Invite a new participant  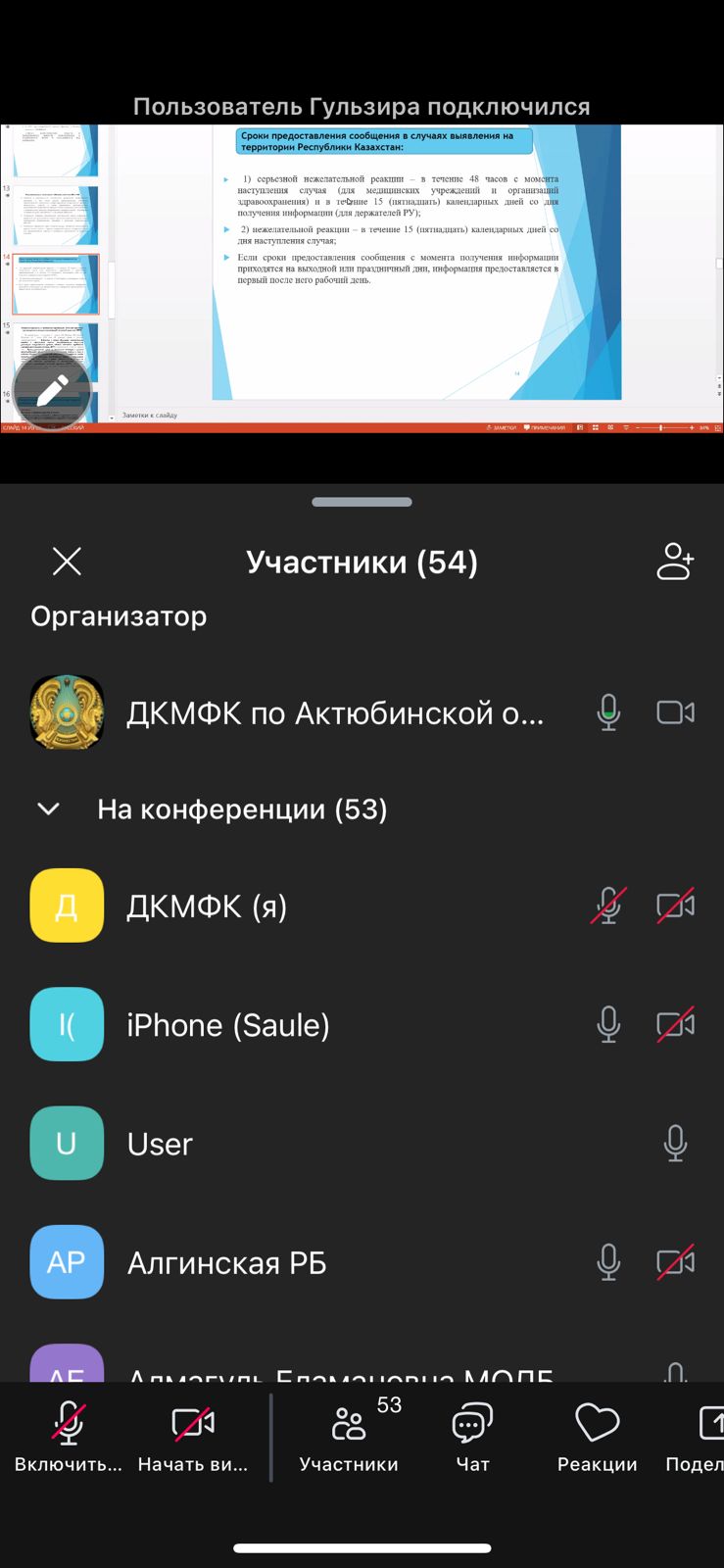(x=674, y=562)
